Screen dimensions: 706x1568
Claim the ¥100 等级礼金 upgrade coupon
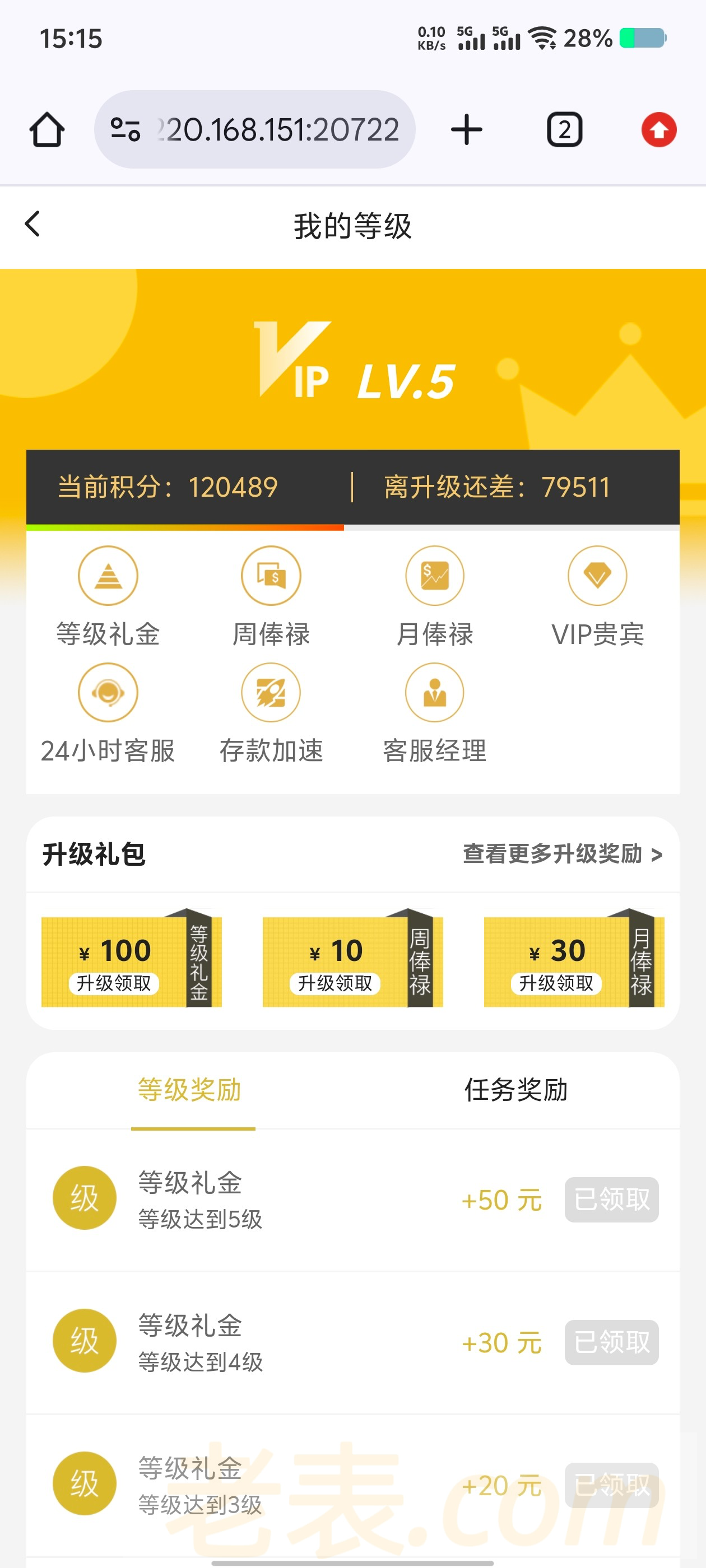[x=114, y=983]
